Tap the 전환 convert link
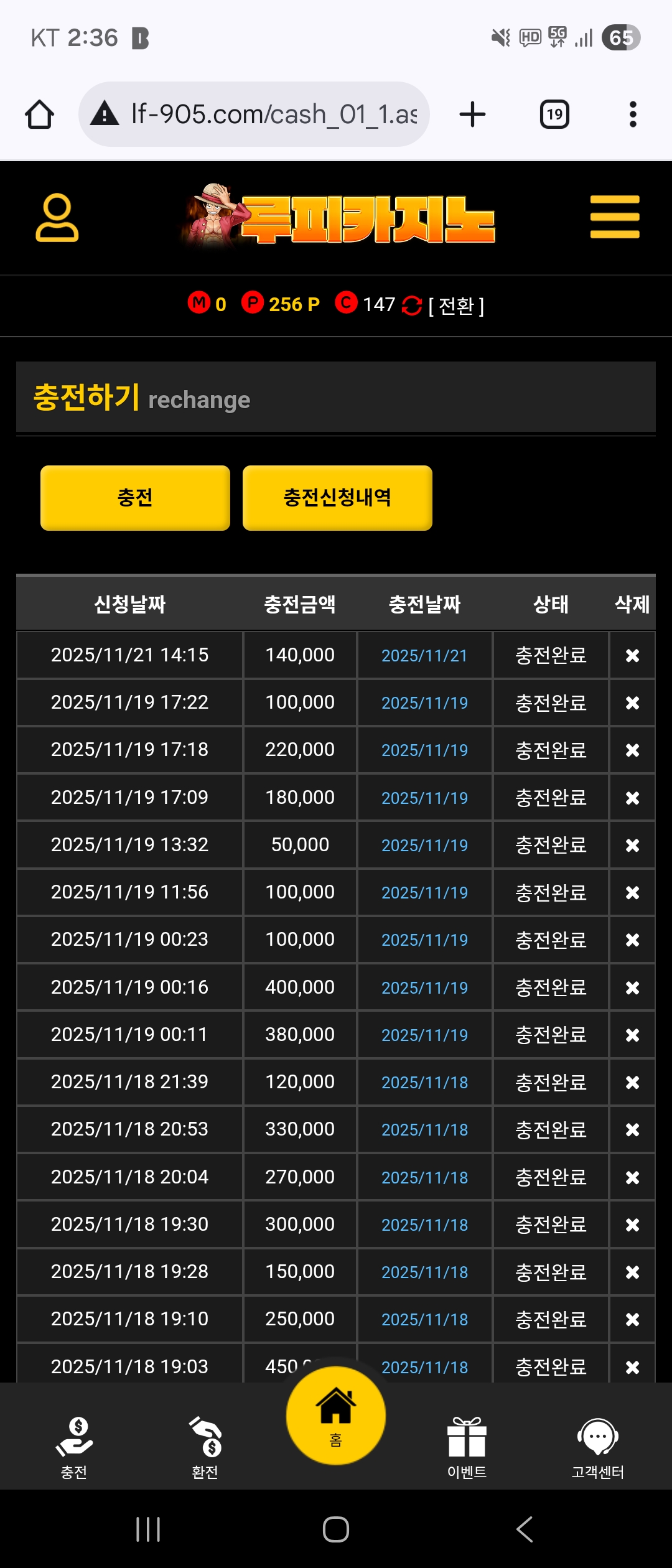This screenshot has width=672, height=1568. (x=456, y=305)
